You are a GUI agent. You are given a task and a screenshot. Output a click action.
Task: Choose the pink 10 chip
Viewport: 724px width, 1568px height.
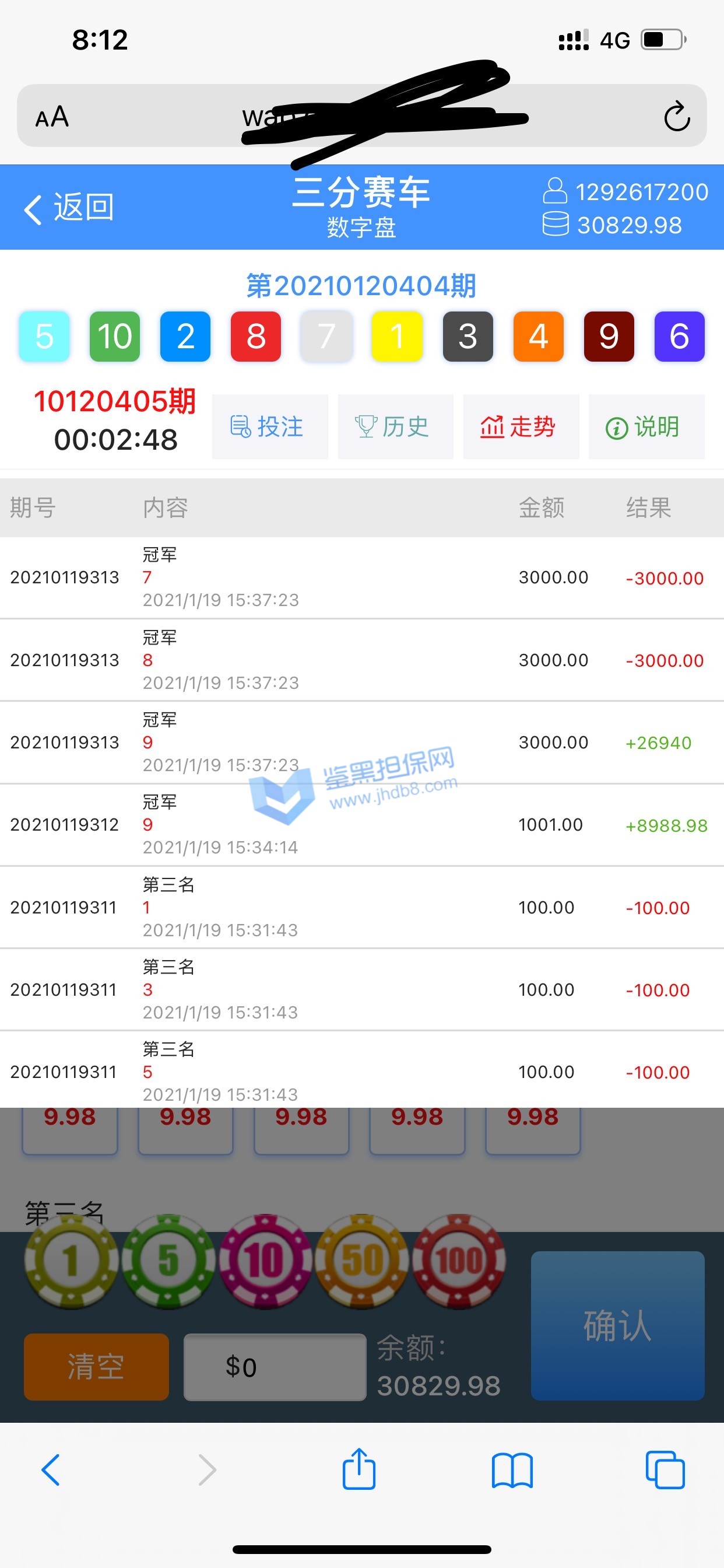coord(265,1260)
